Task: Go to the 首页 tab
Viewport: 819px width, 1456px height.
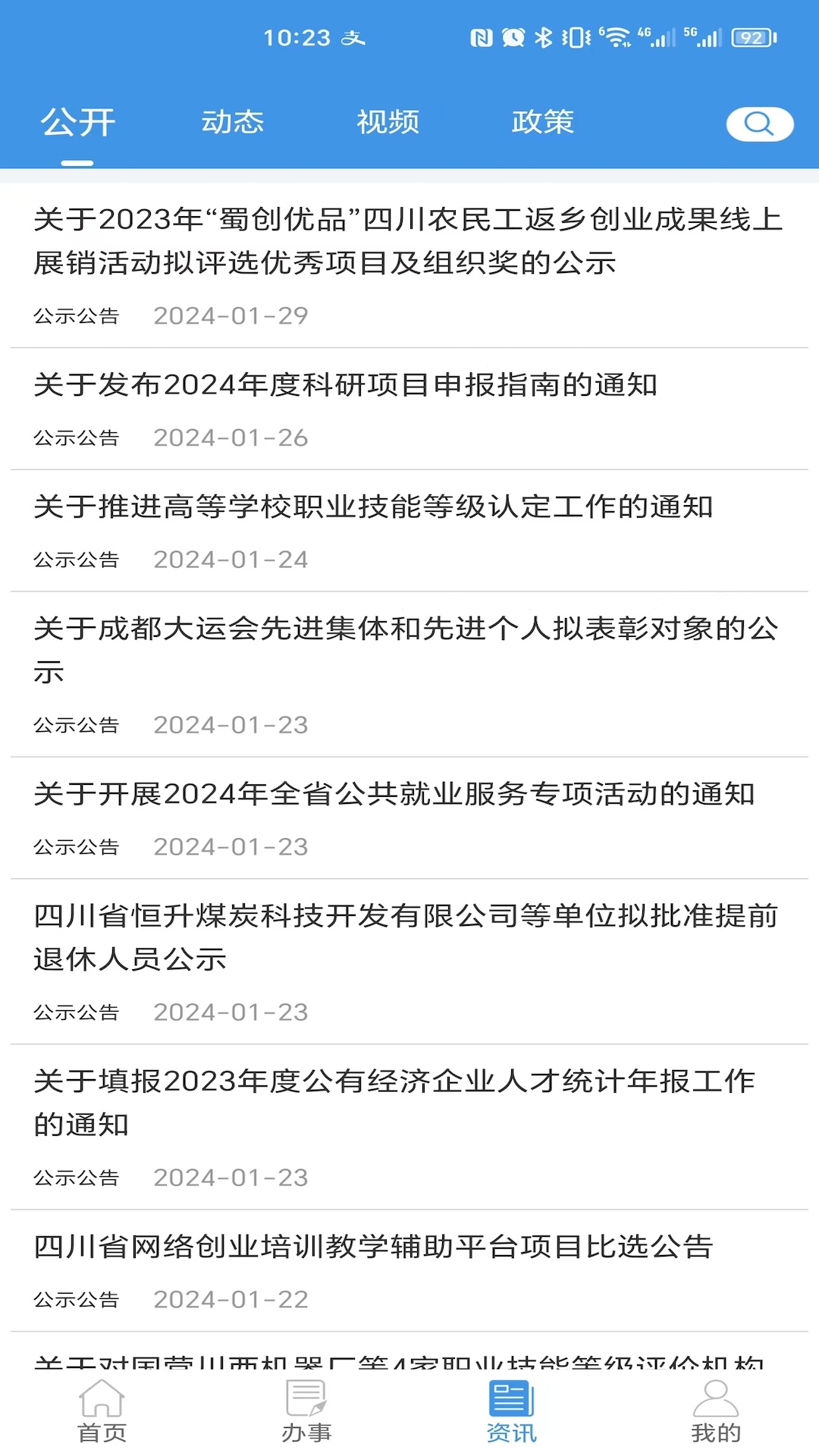Action: (102, 1410)
